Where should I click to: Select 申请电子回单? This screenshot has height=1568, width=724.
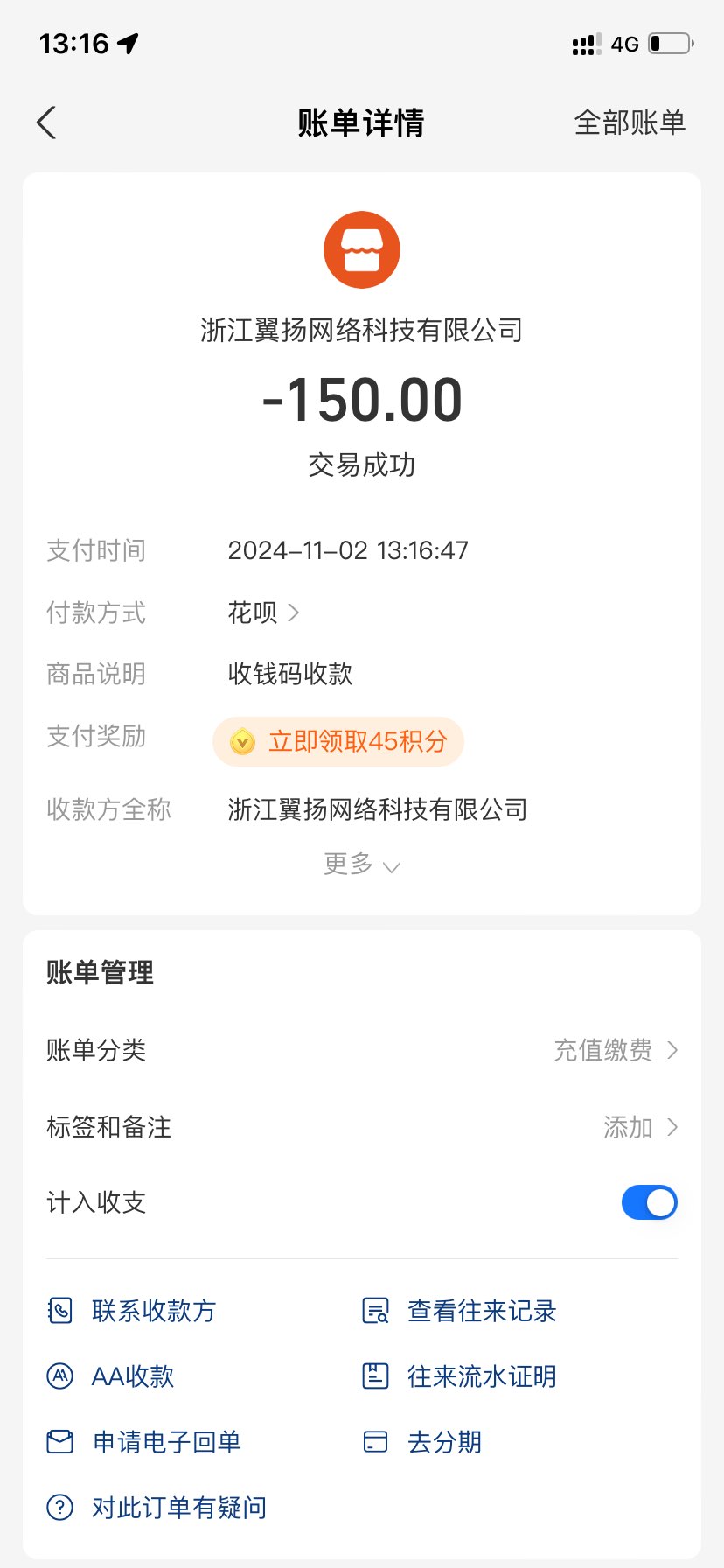point(144,1442)
